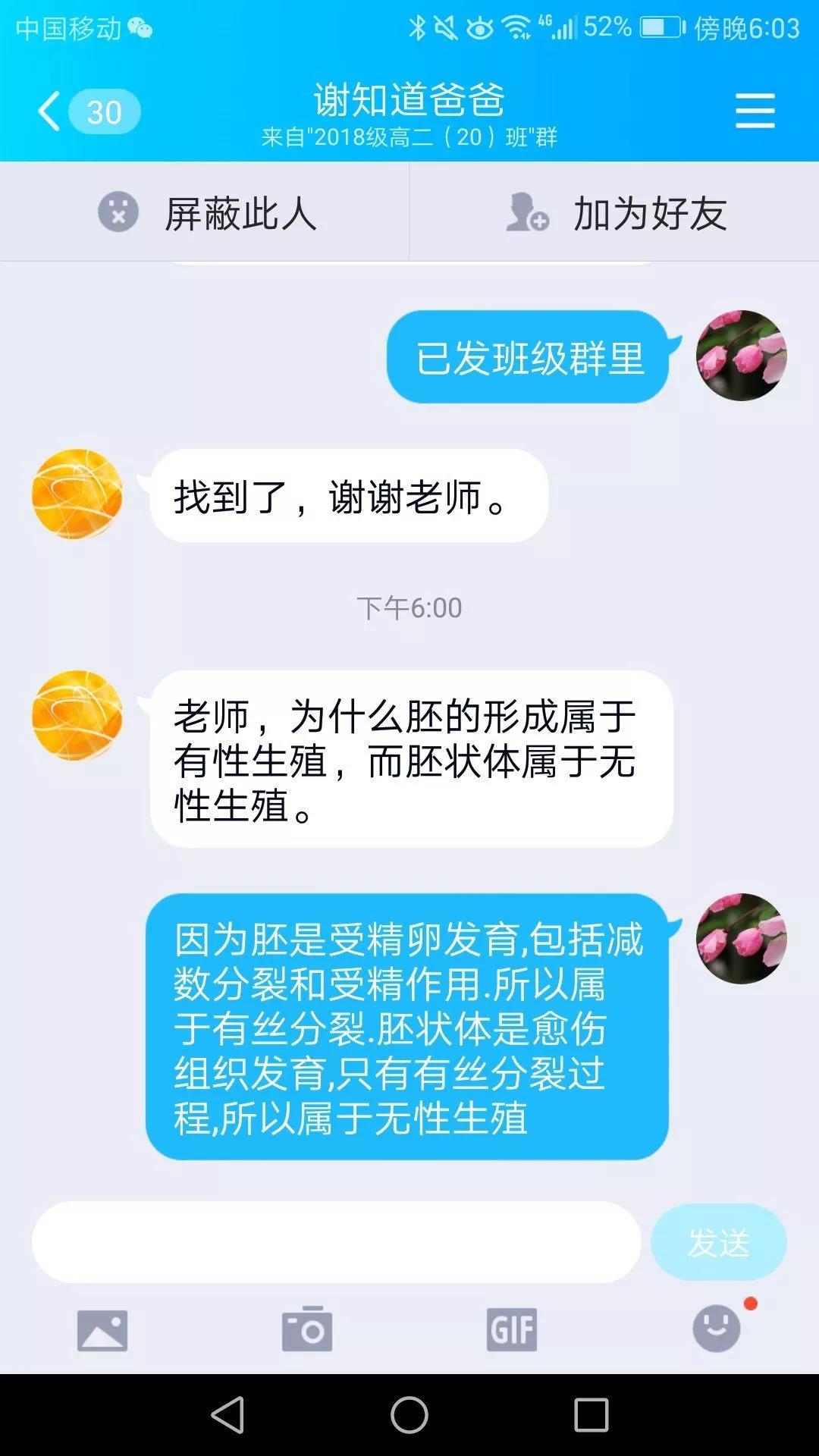Tap 加为好友 to add as friend
Viewport: 819px width, 1456px height.
(616, 212)
